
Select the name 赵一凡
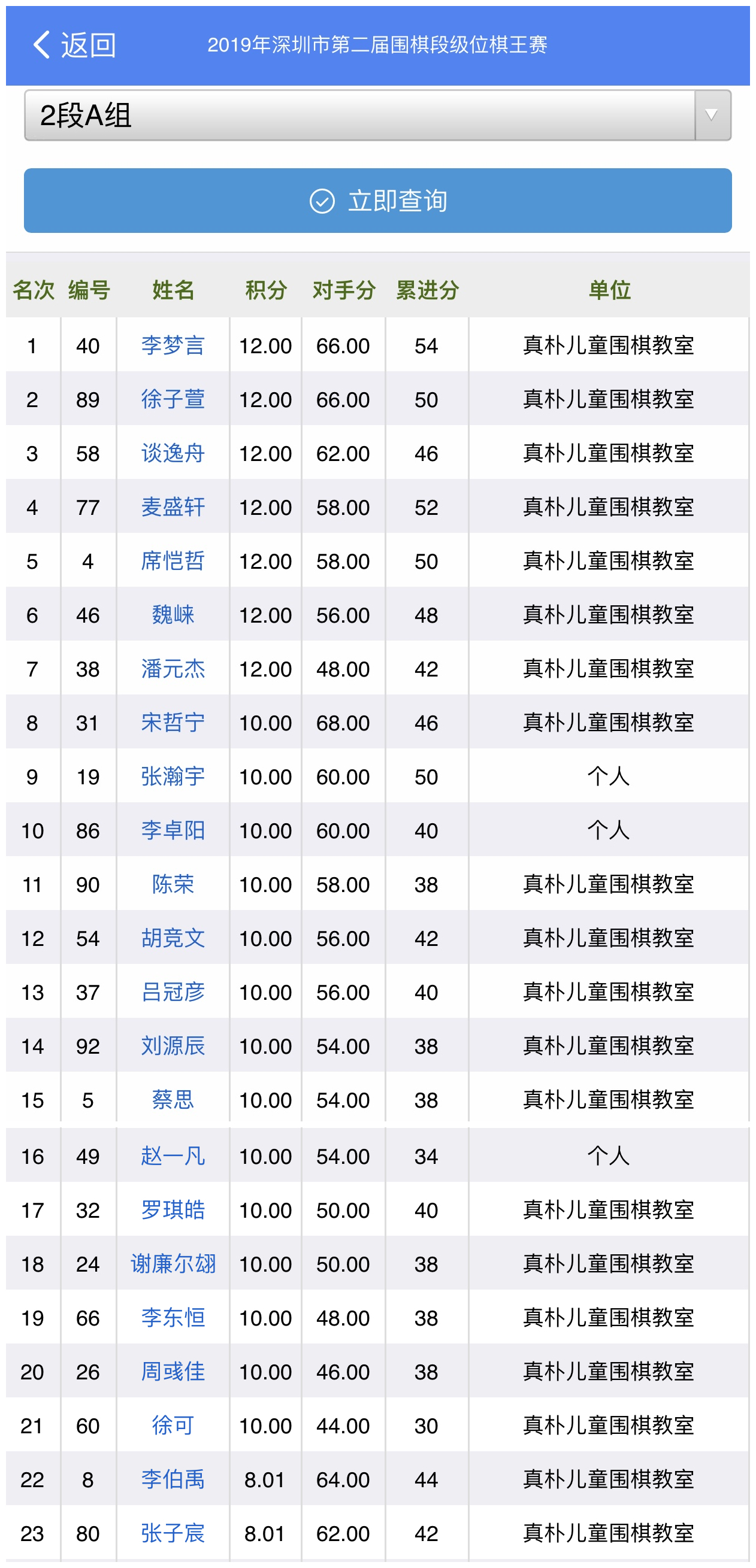point(173,1156)
